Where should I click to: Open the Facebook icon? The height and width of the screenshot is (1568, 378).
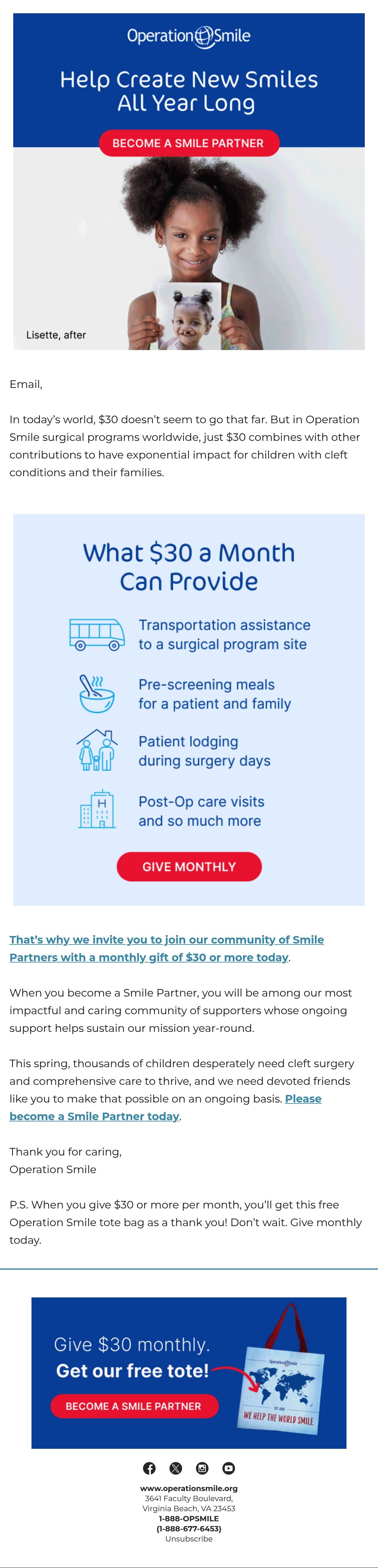click(149, 1468)
